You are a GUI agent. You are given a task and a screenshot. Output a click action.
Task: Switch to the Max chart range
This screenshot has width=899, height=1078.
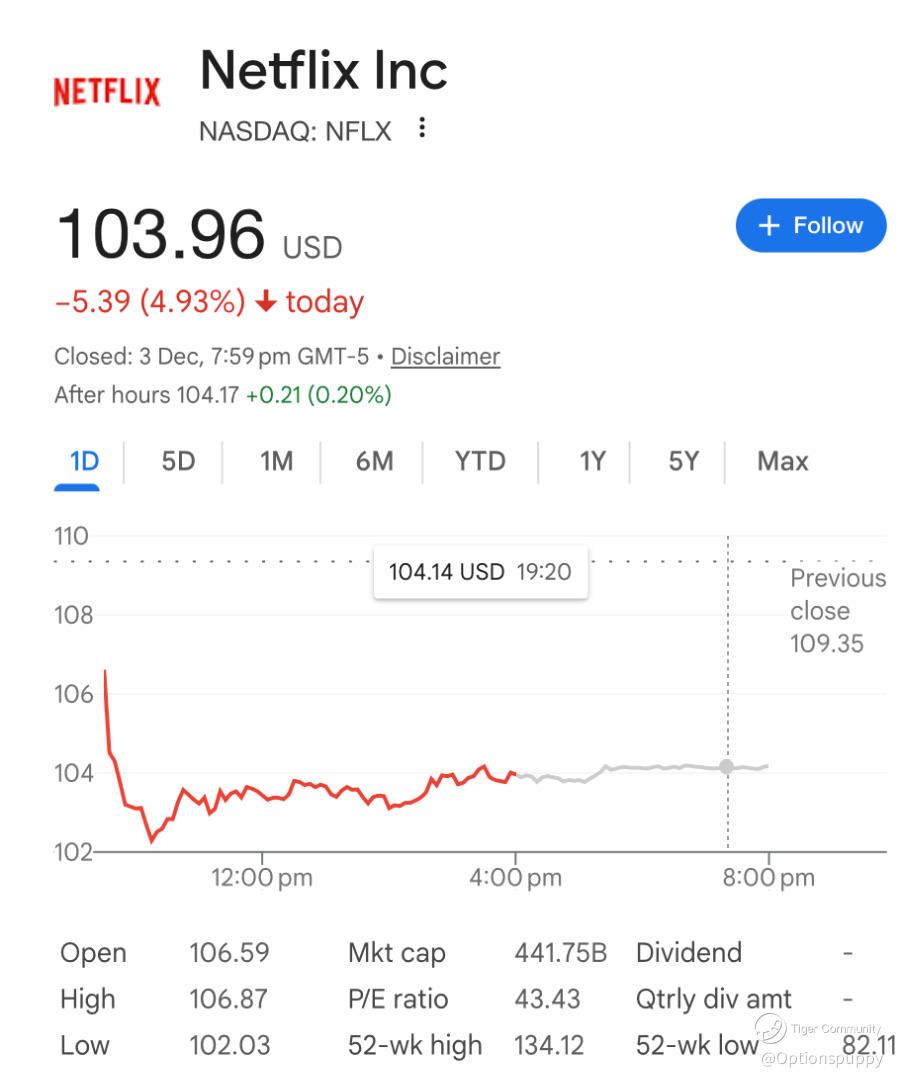(782, 462)
